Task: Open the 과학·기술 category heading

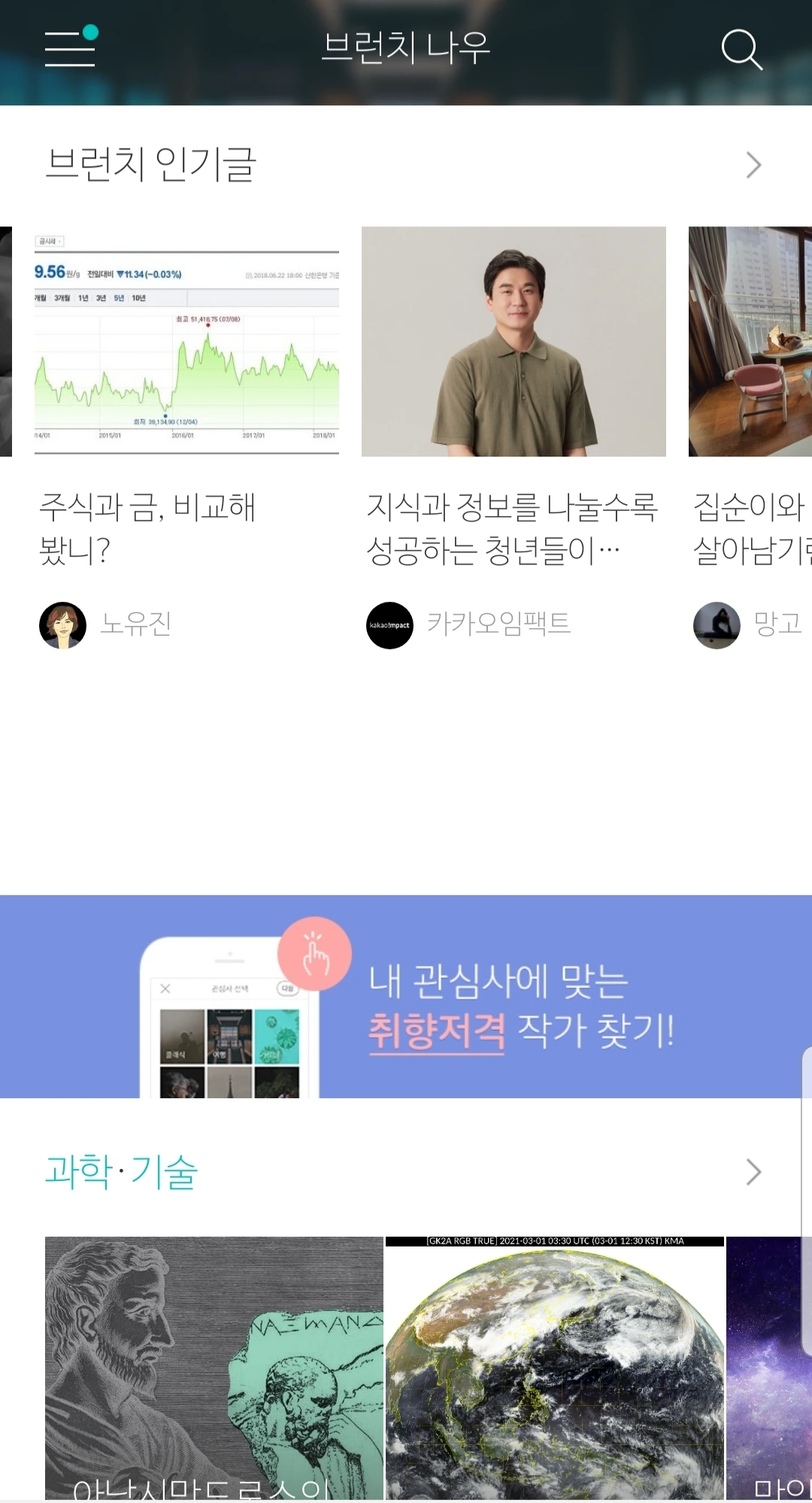Action: pos(122,1171)
